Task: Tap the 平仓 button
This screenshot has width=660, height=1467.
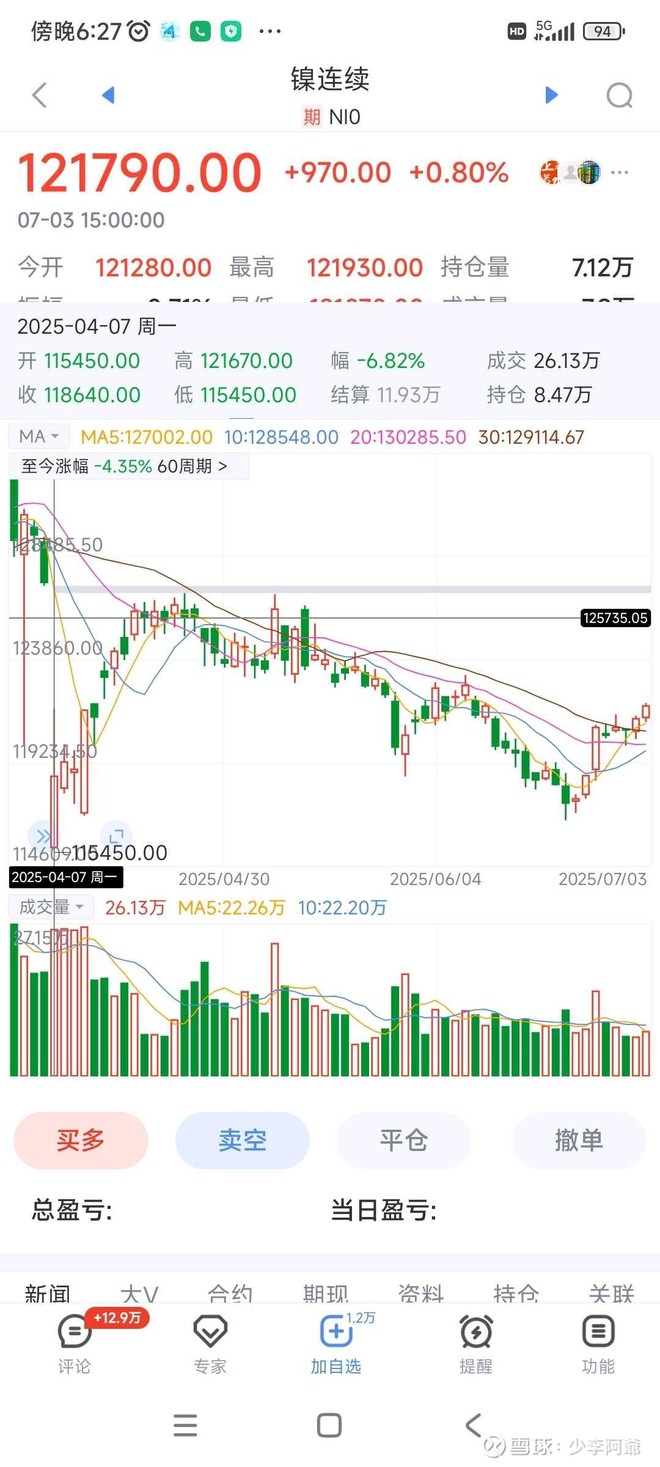Action: click(403, 1140)
